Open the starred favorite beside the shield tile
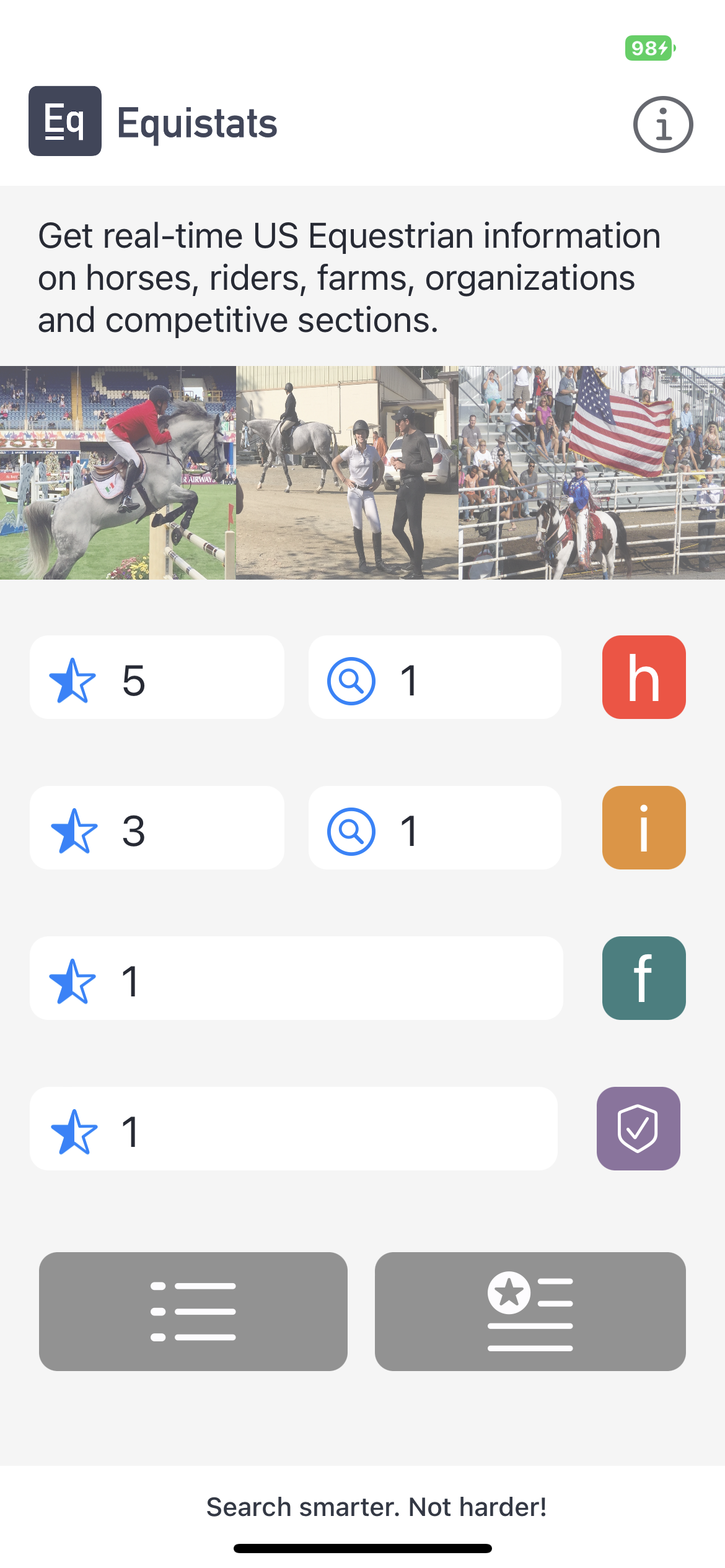 (294, 1129)
